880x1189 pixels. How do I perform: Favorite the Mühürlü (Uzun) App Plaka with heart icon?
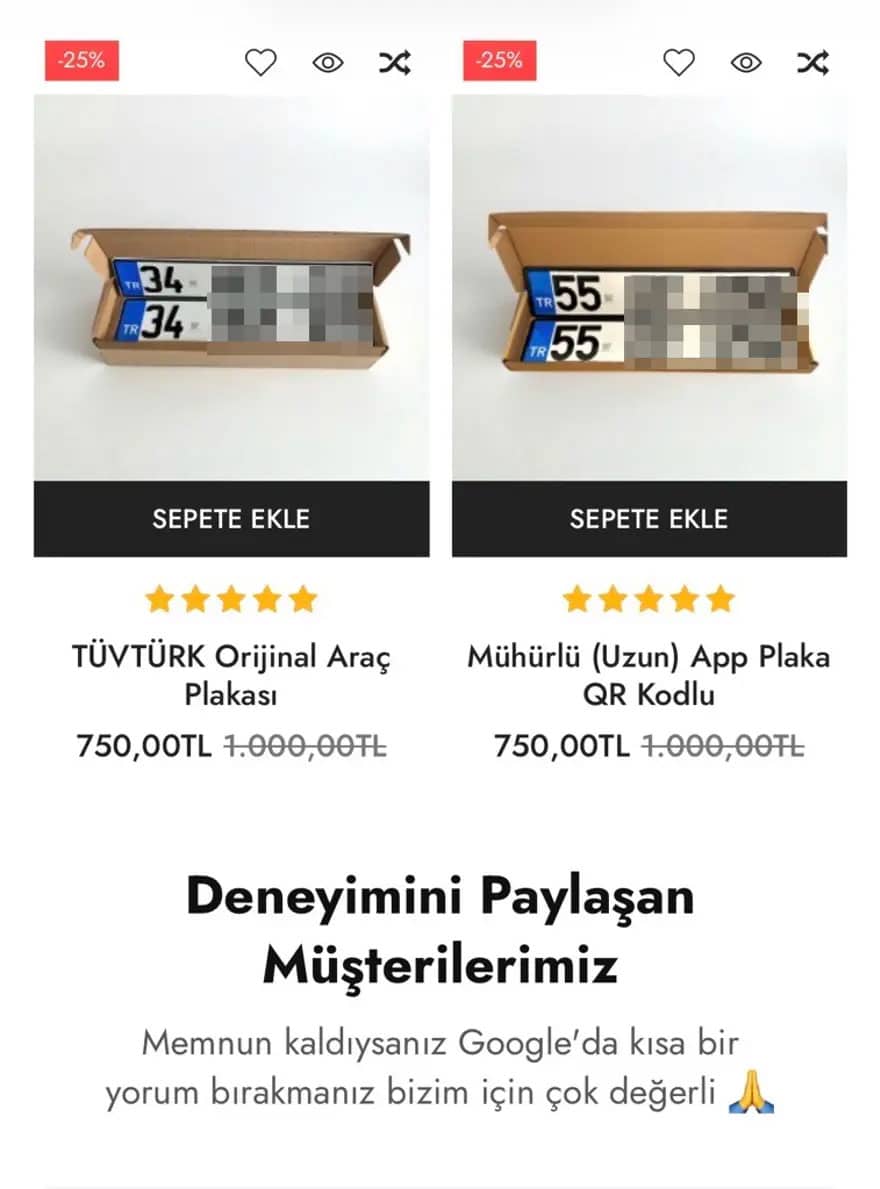679,61
